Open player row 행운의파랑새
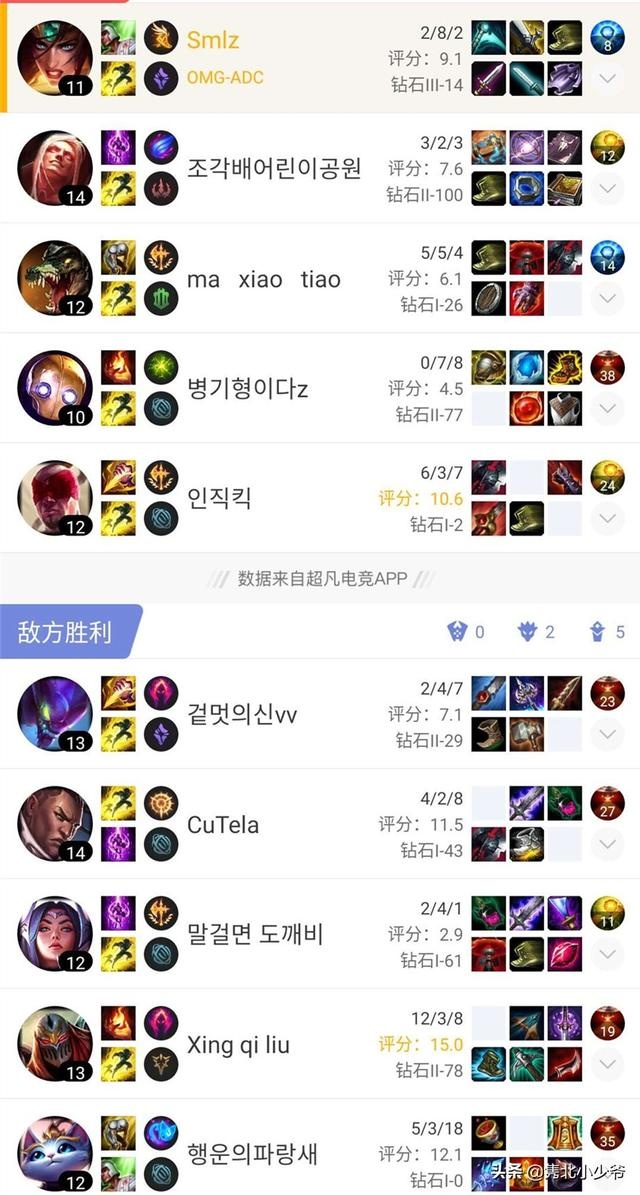This screenshot has height=1195, width=640. [252, 1153]
